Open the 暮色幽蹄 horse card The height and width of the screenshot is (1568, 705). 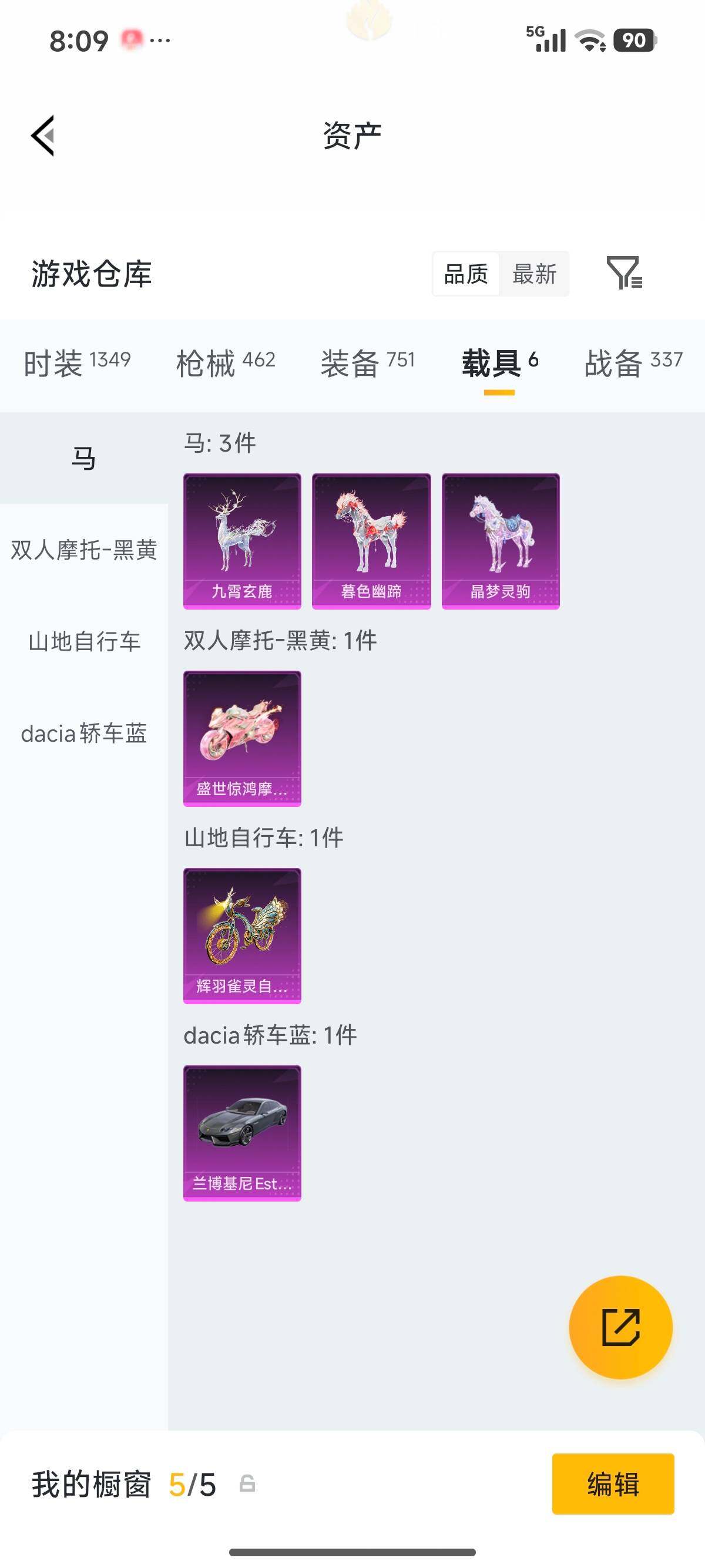(371, 541)
